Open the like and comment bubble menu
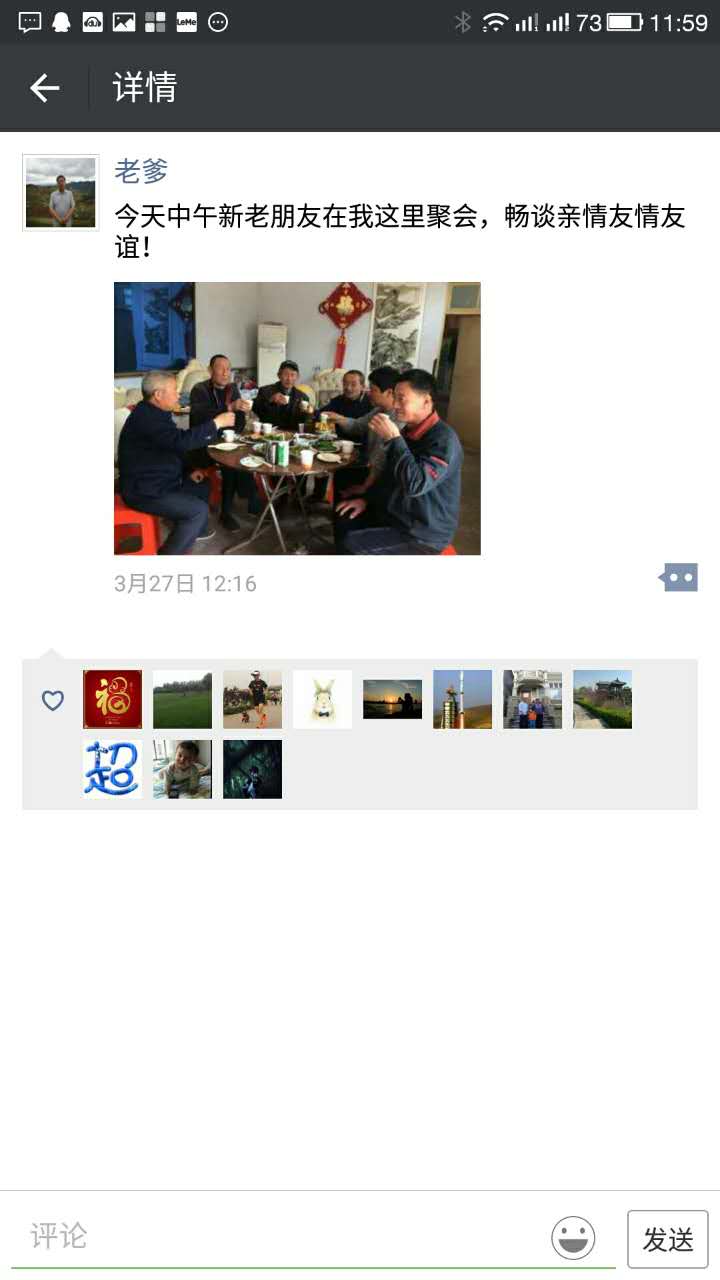Viewport: 720px width, 1280px height. click(x=678, y=578)
